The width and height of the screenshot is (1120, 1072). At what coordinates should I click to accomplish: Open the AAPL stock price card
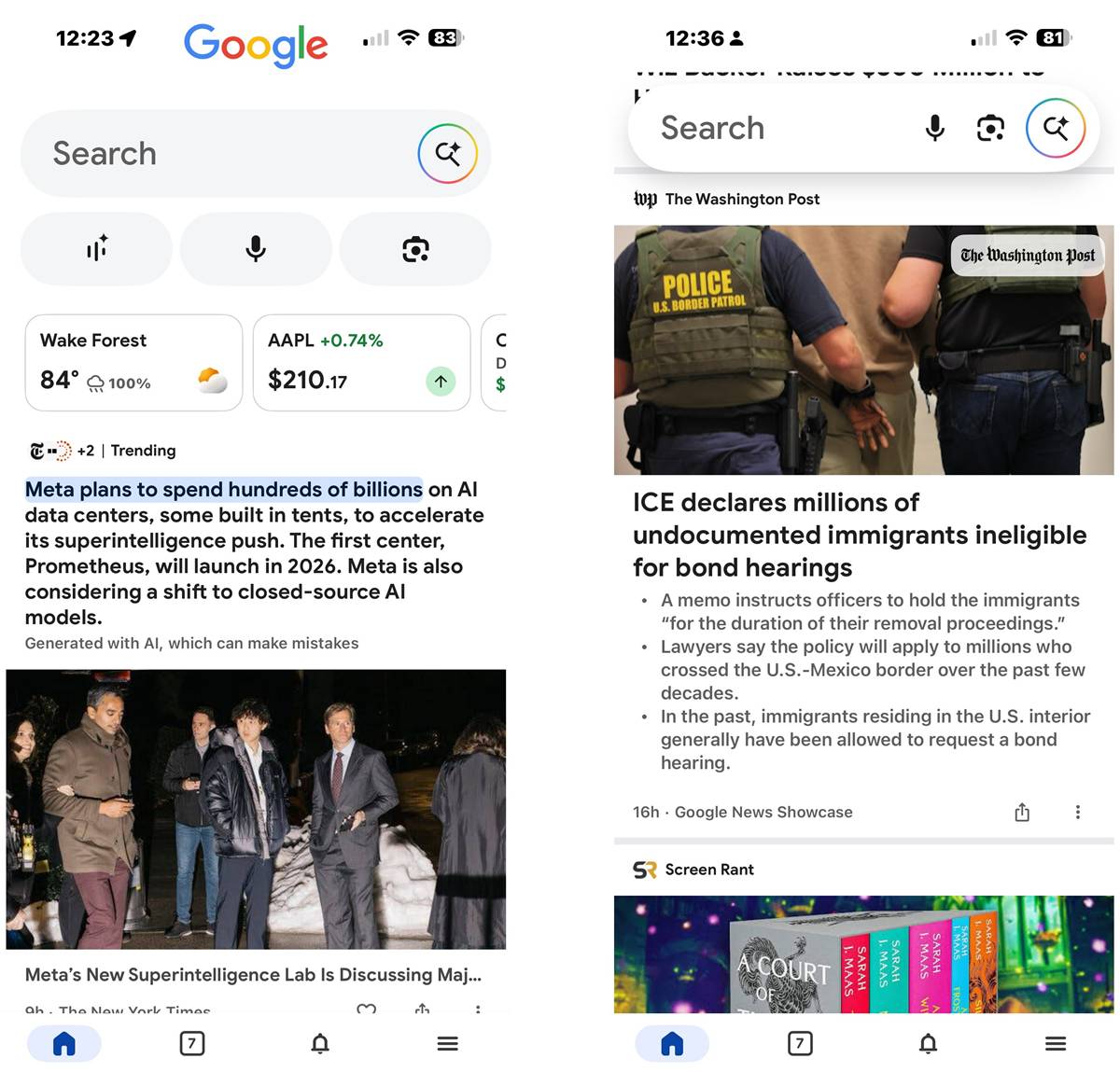pyautogui.click(x=361, y=362)
